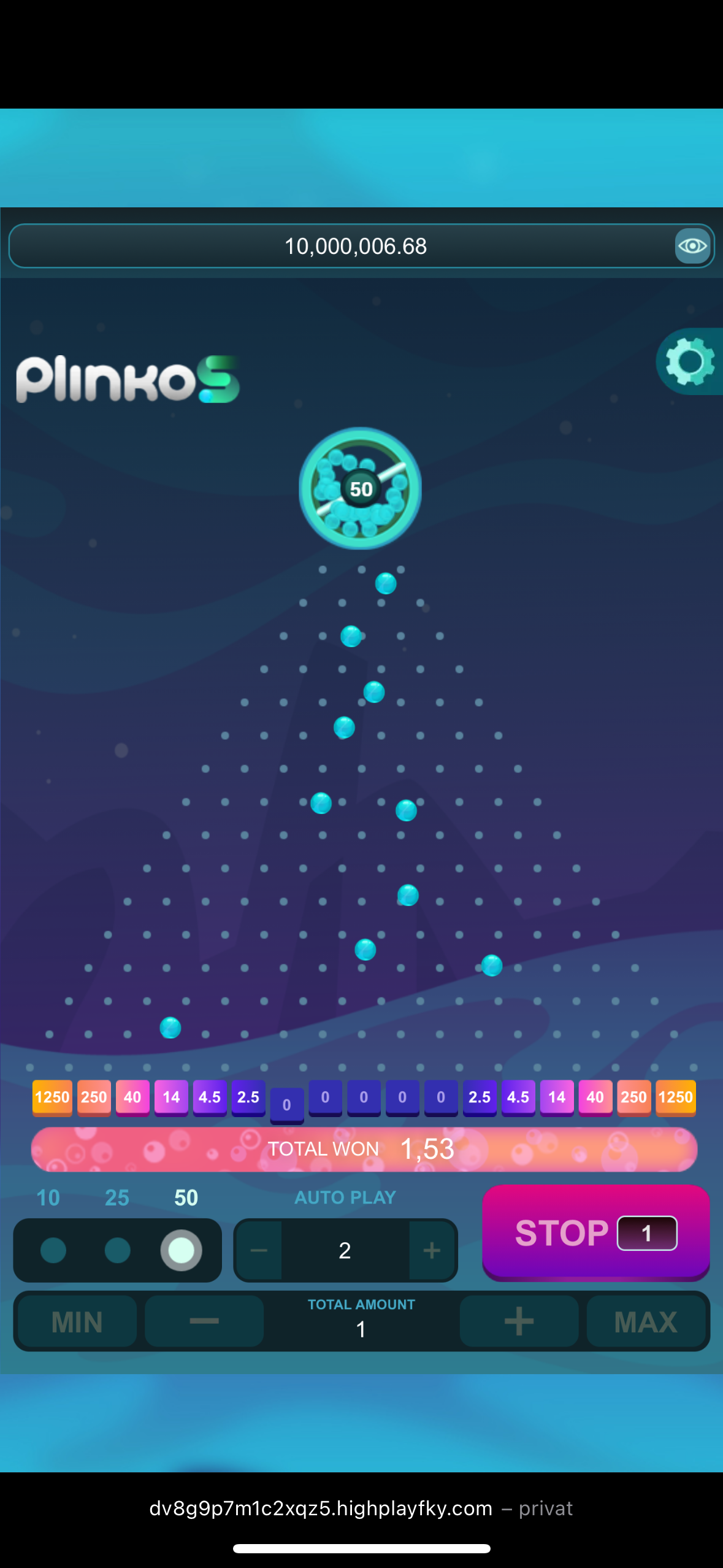The image size is (723, 1568).
Task: Open the game settings gear
Action: [690, 361]
